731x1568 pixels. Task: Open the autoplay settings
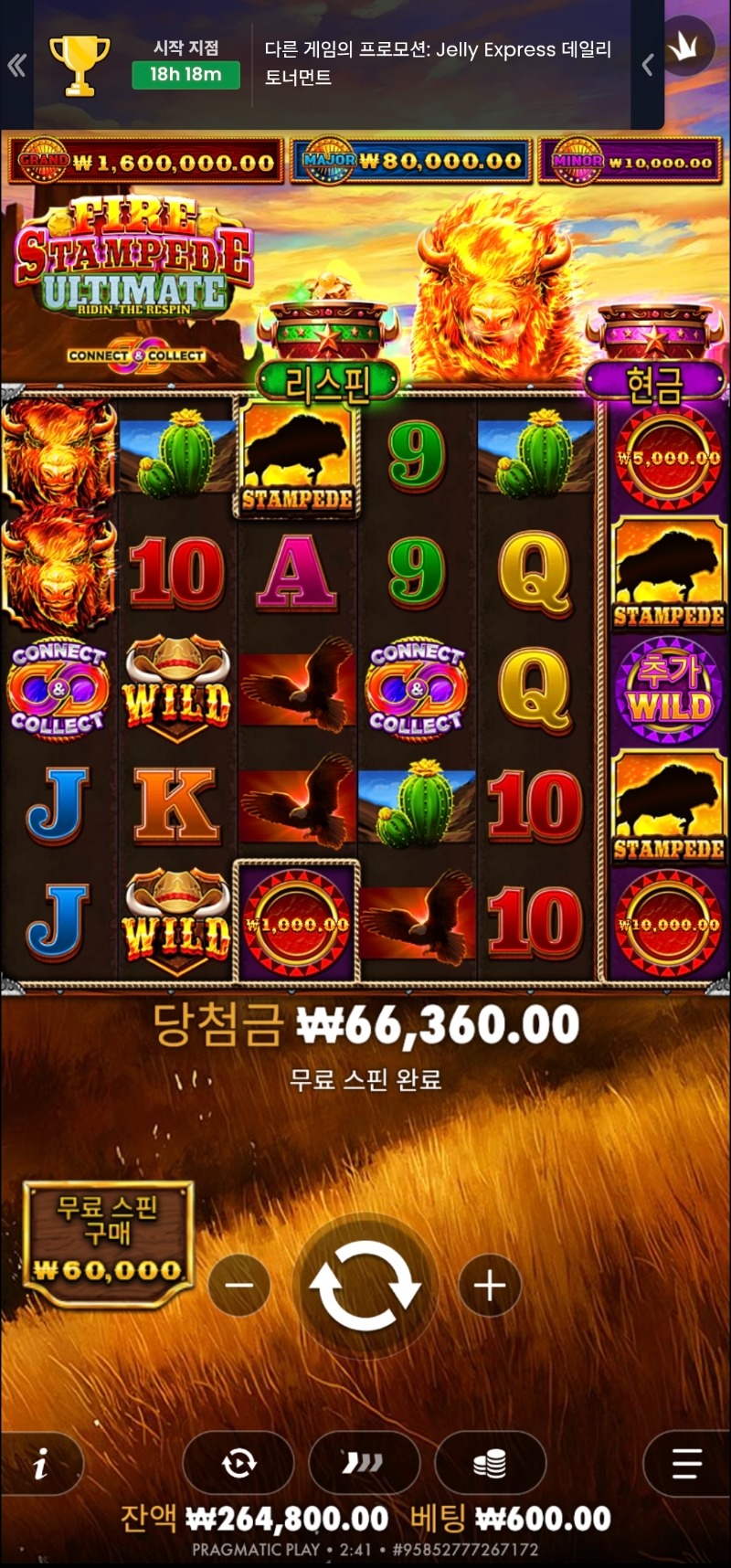[238, 1465]
